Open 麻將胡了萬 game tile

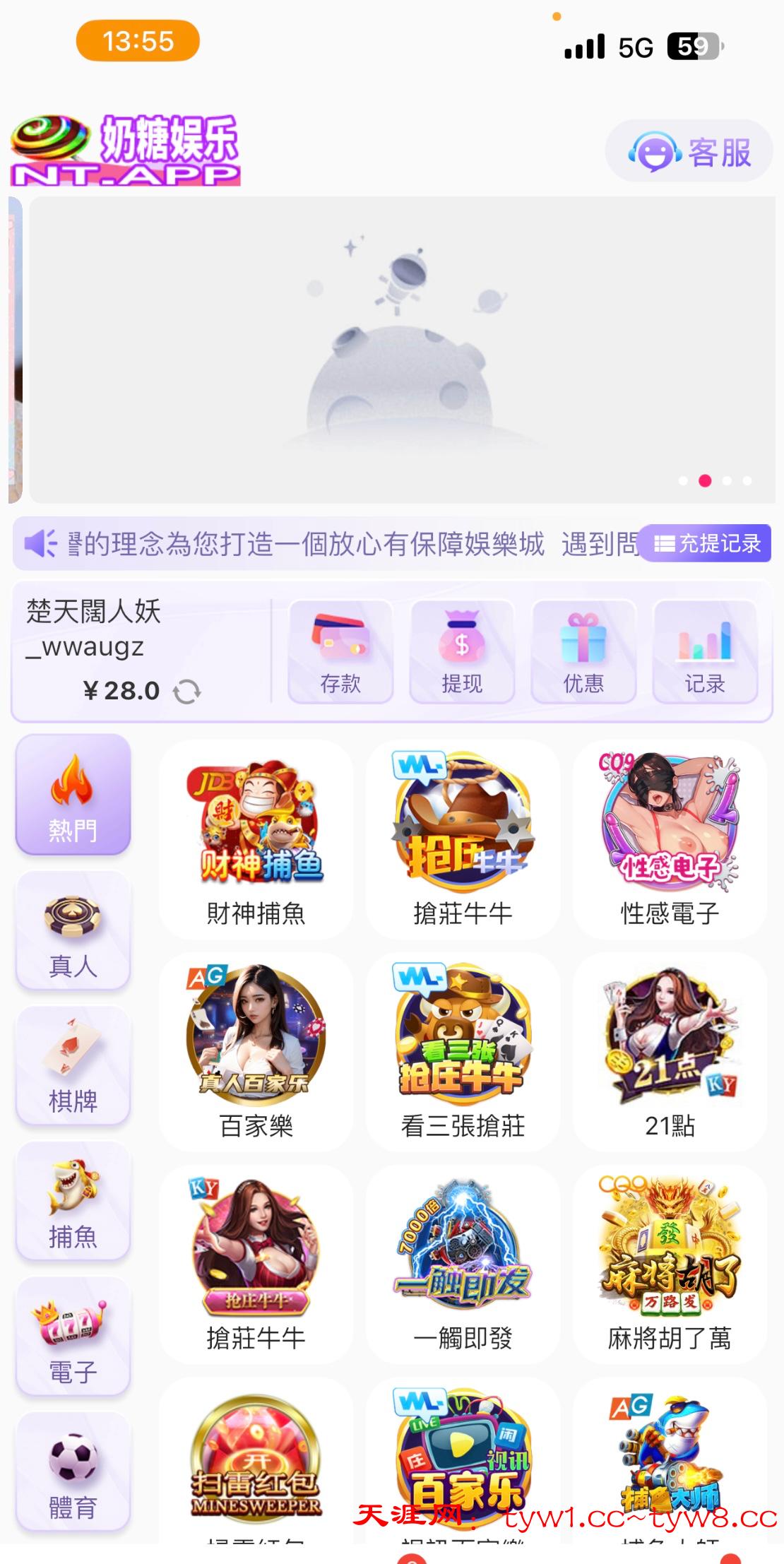[x=670, y=1263]
